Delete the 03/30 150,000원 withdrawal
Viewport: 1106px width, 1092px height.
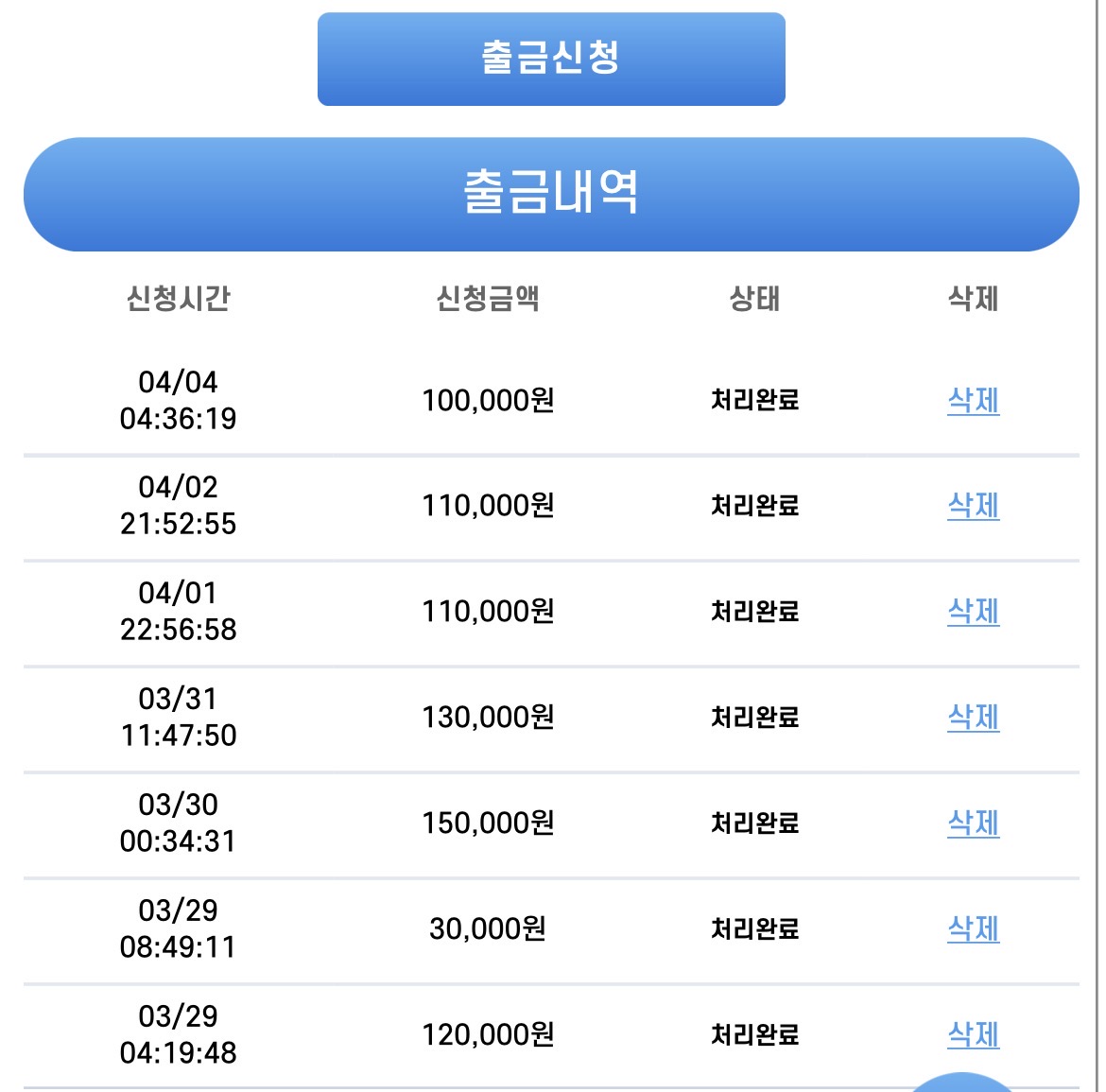click(x=973, y=823)
